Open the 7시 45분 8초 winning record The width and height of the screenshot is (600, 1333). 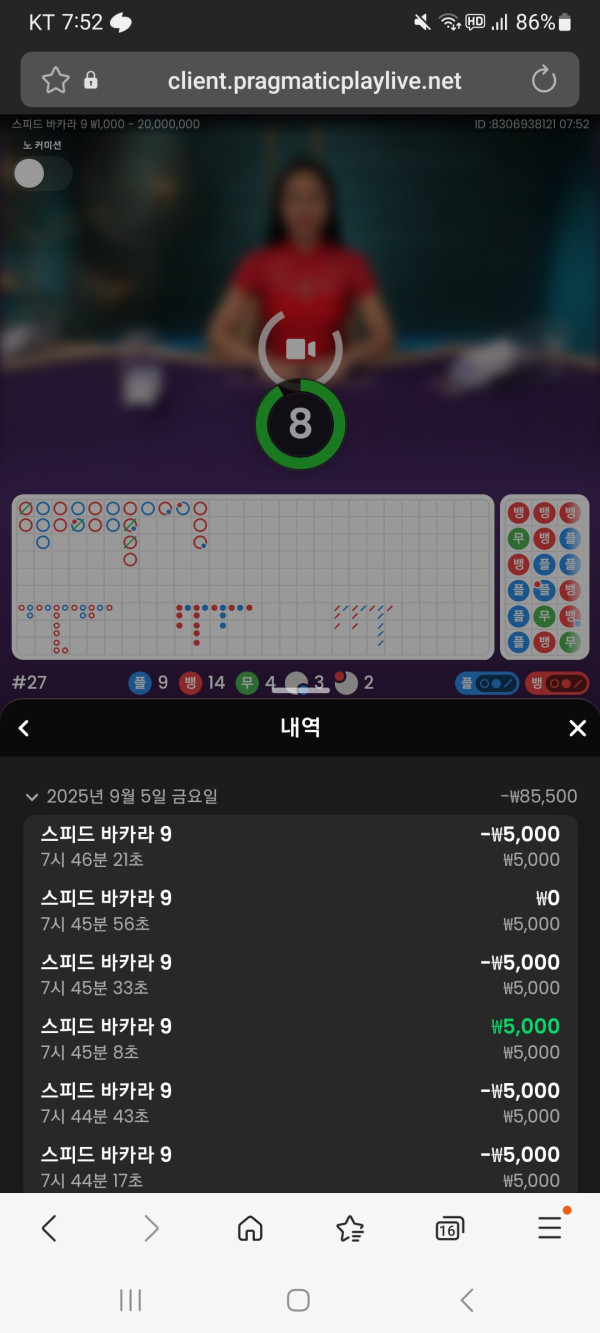[300, 1038]
